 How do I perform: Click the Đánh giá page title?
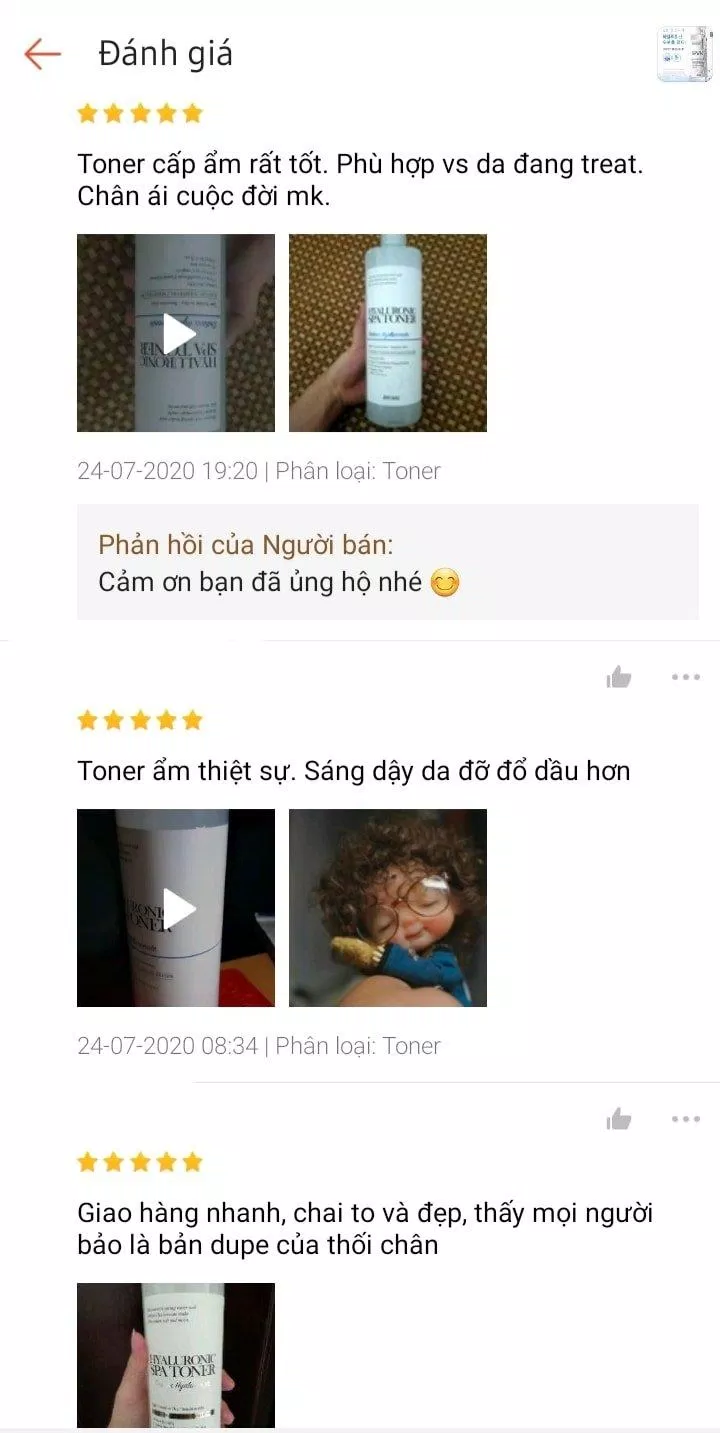tap(163, 54)
